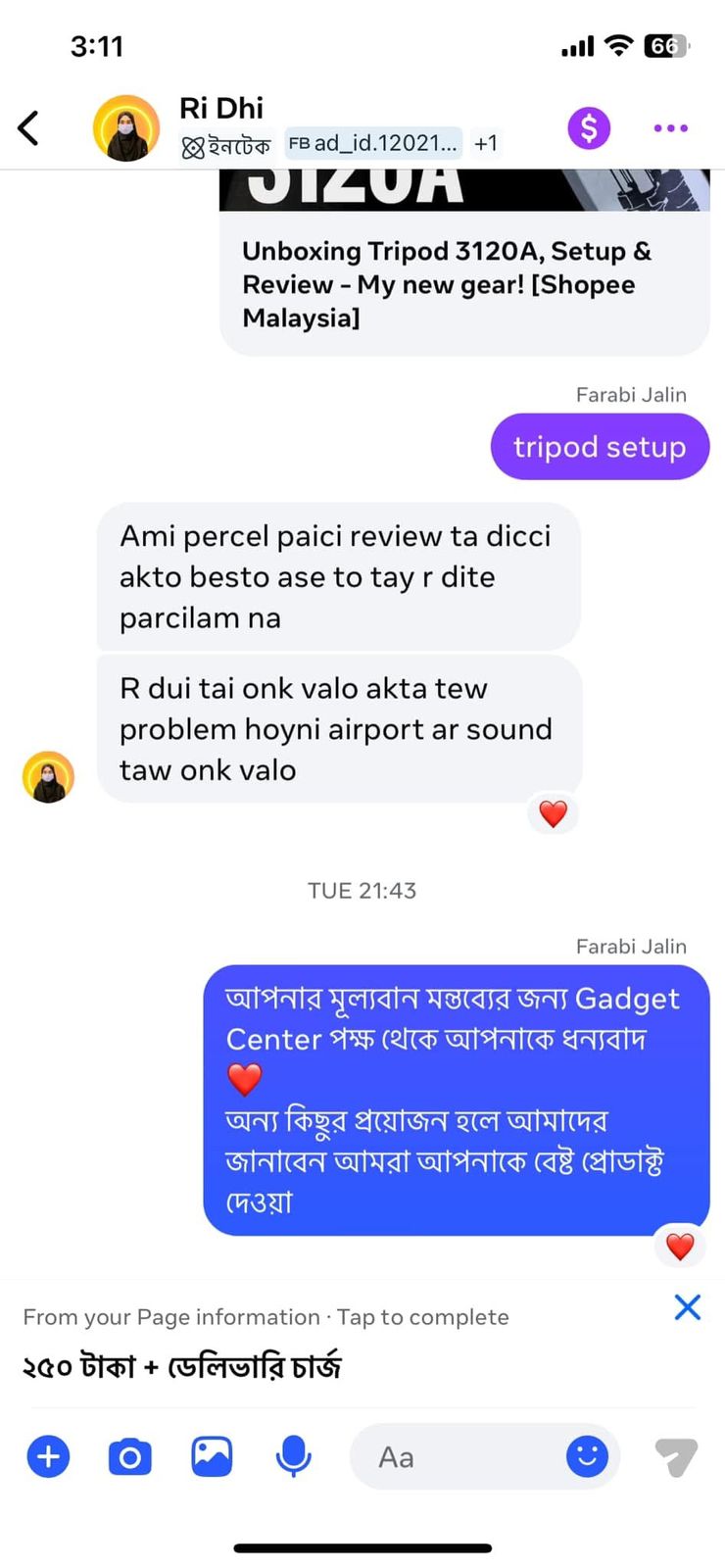Open the Unboxing Tripod 3120A link card
Viewport: 725px width, 1568px height.
pos(464,282)
